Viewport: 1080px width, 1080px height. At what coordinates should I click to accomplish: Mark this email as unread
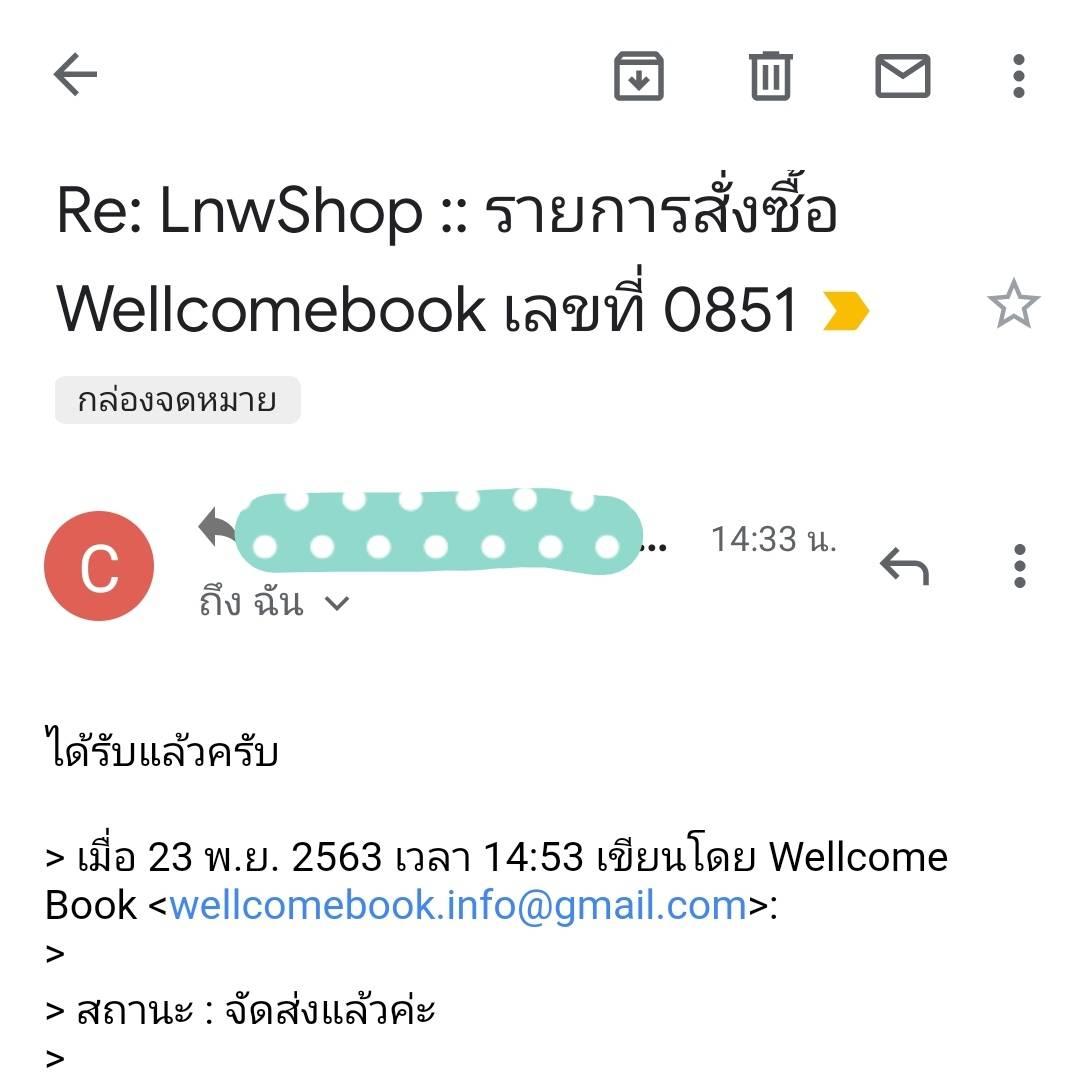[902, 75]
